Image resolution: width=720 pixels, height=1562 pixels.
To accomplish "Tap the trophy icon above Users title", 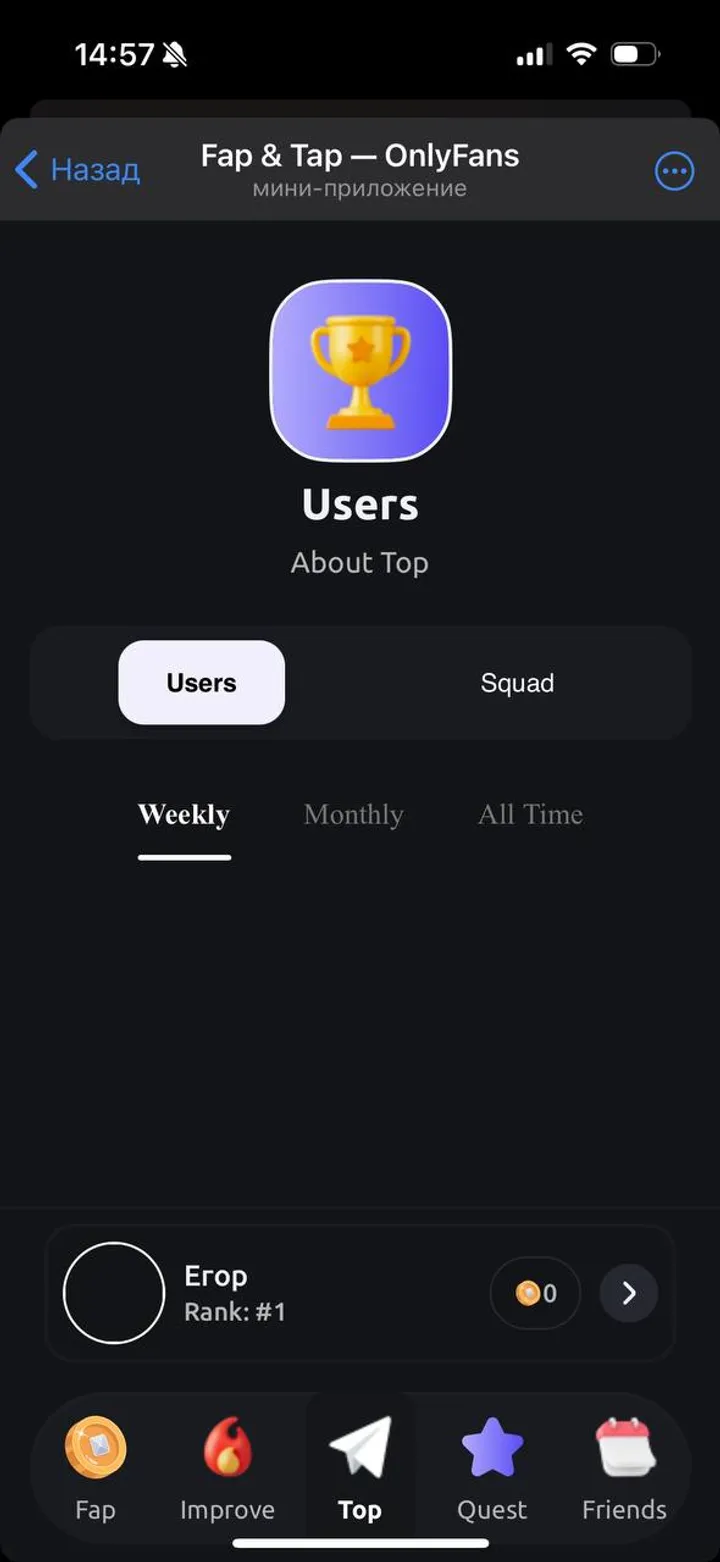I will tap(360, 370).
